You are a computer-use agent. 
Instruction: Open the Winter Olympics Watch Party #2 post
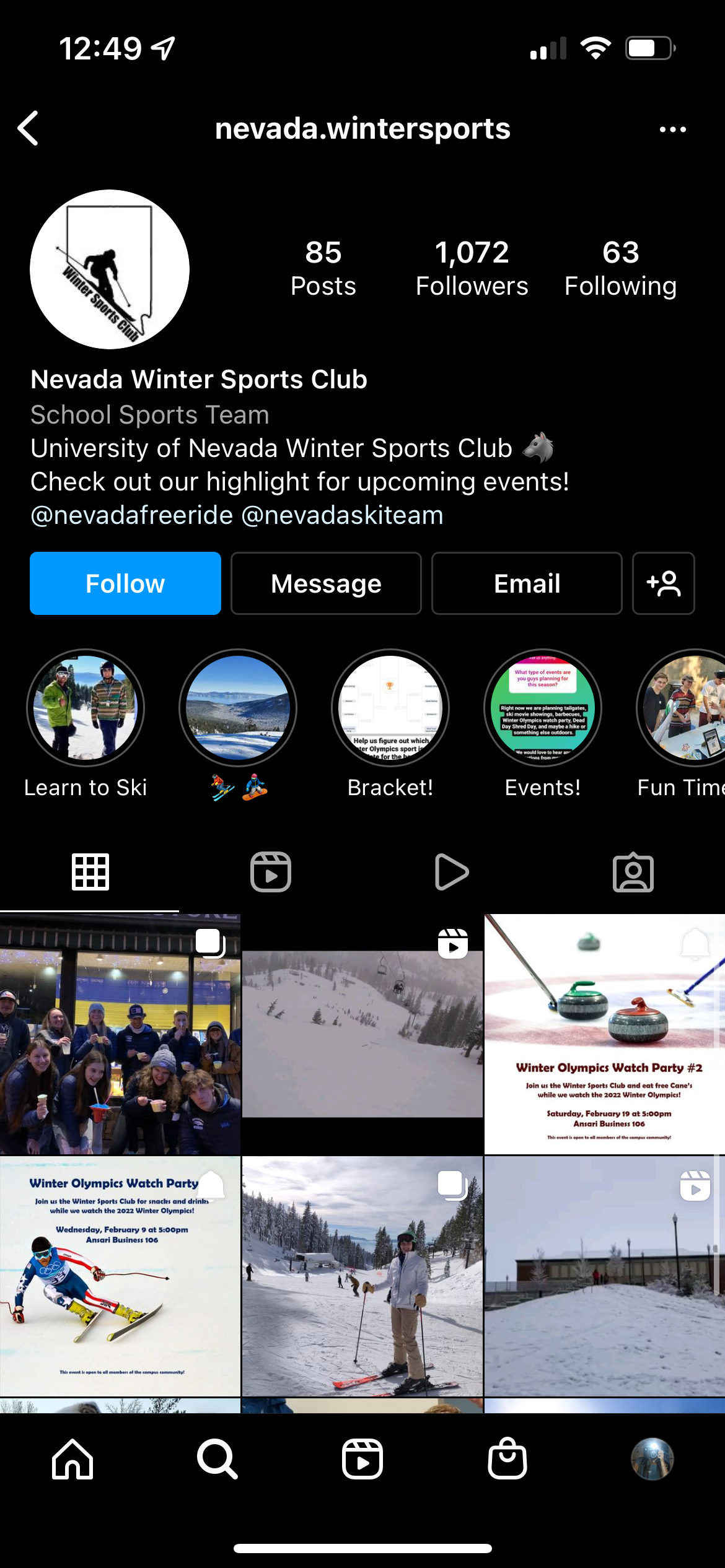click(x=605, y=1034)
